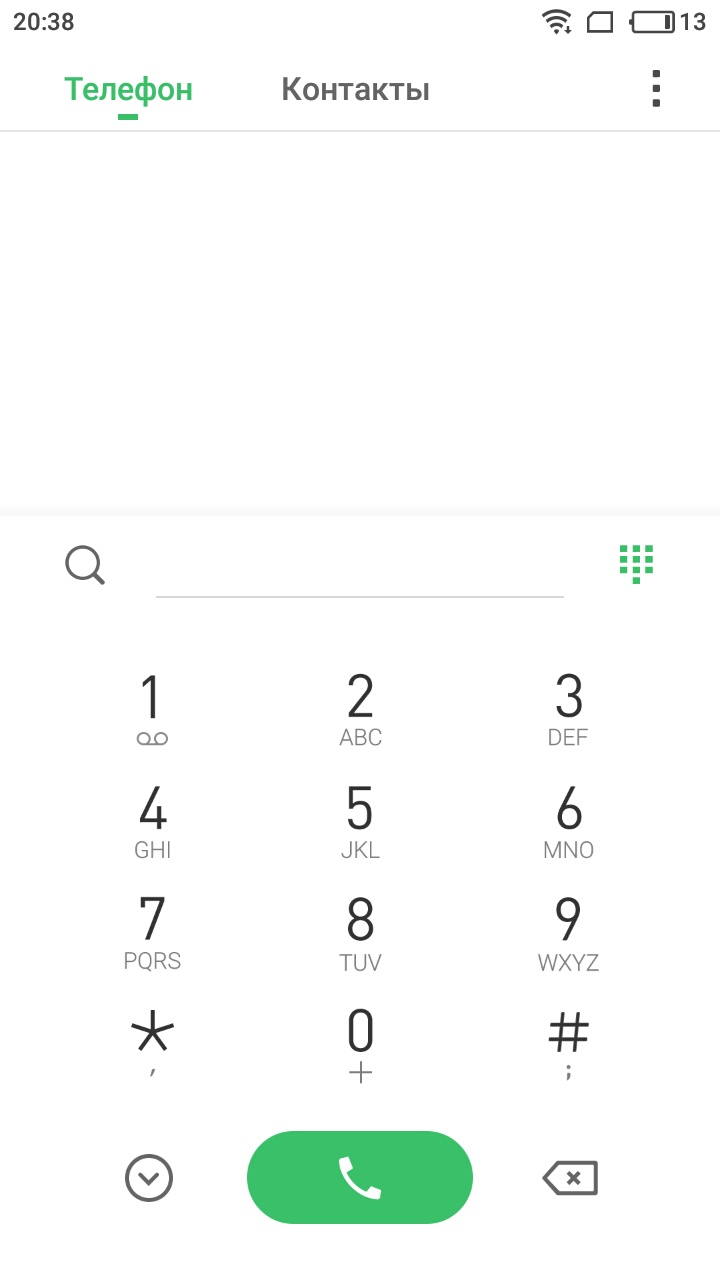Enter digit 3 DEF
Screen dimensions: 720x1280
click(x=568, y=710)
